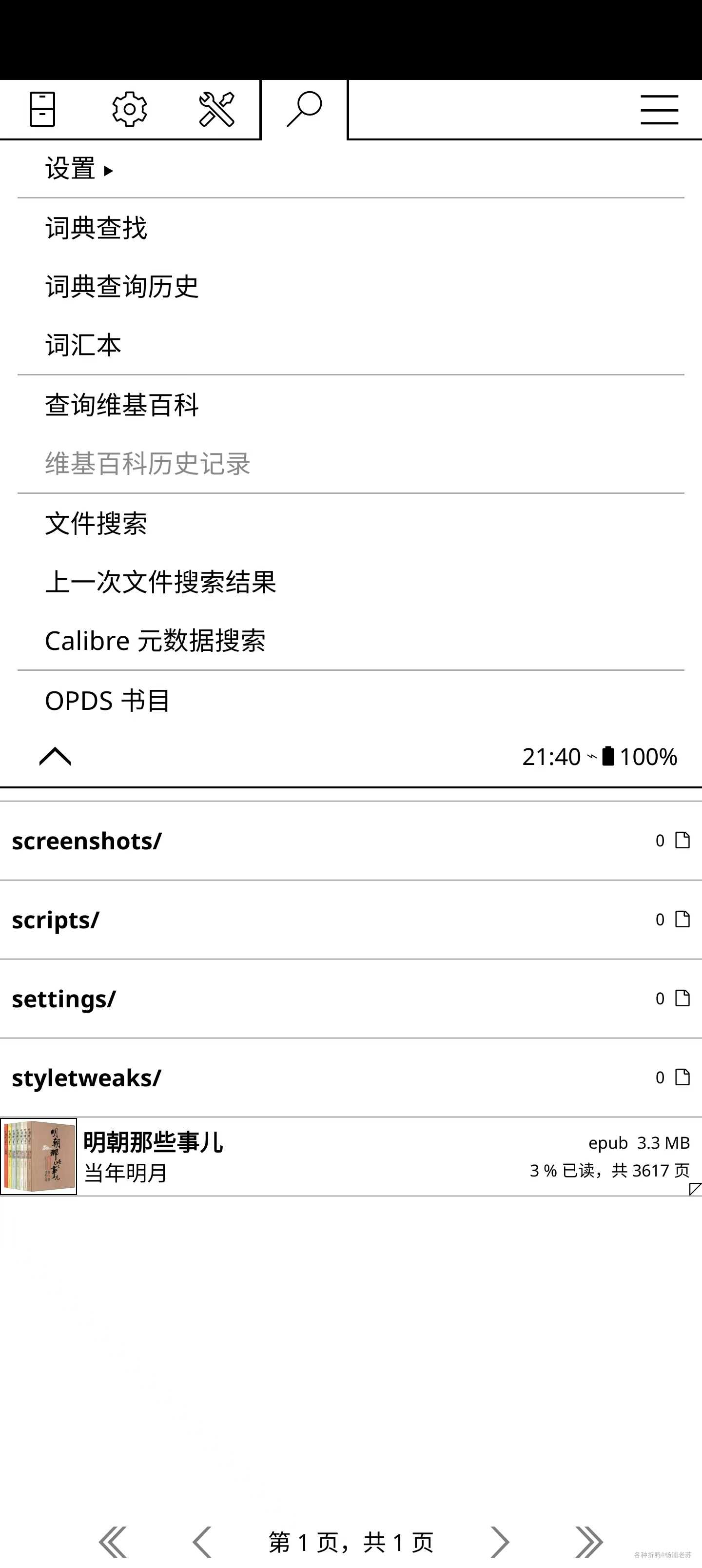Go to the next page arrow

coord(499,1541)
